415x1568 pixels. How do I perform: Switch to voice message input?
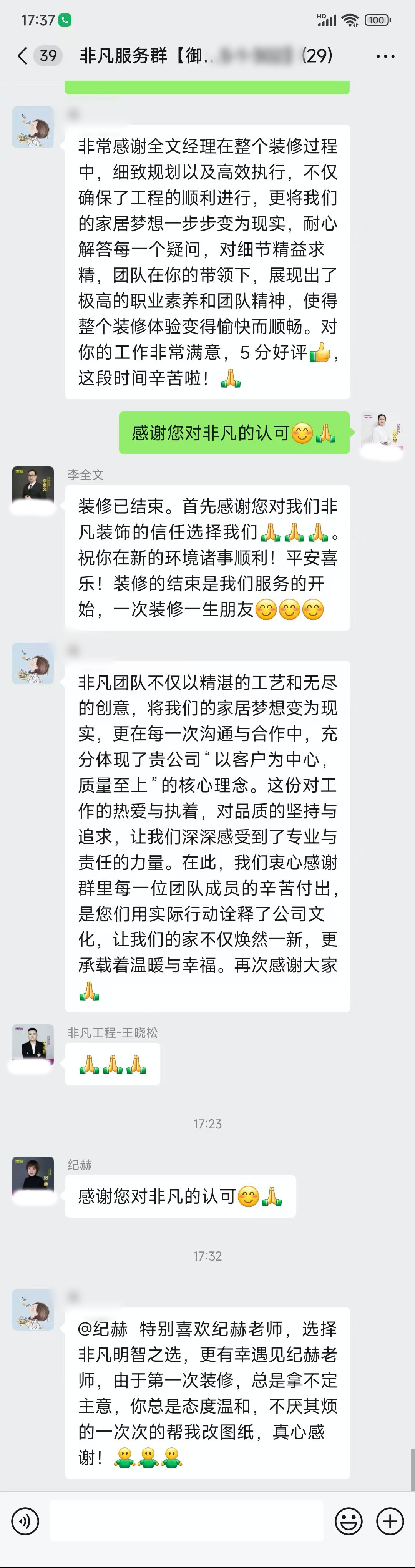[x=25, y=1521]
